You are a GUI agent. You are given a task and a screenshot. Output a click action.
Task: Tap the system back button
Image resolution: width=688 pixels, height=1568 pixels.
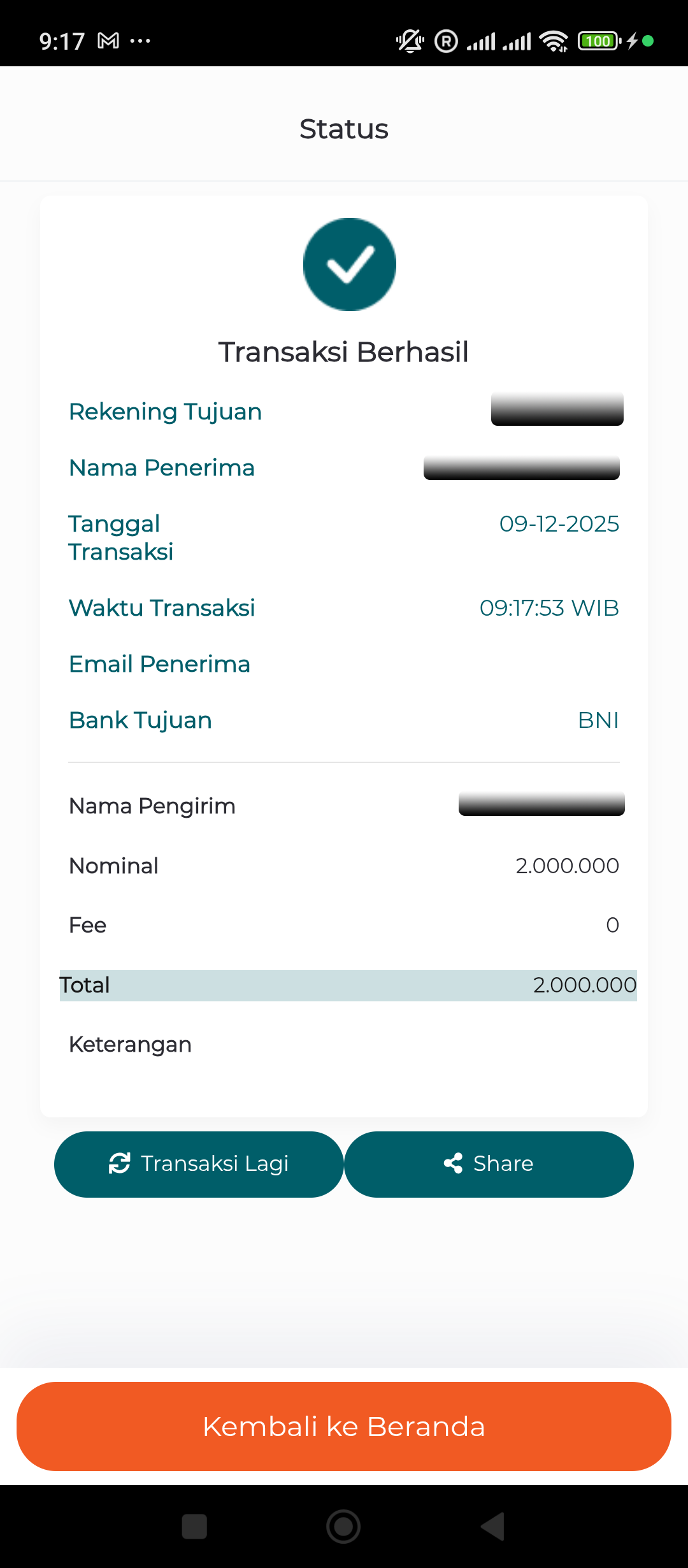[x=493, y=1527]
